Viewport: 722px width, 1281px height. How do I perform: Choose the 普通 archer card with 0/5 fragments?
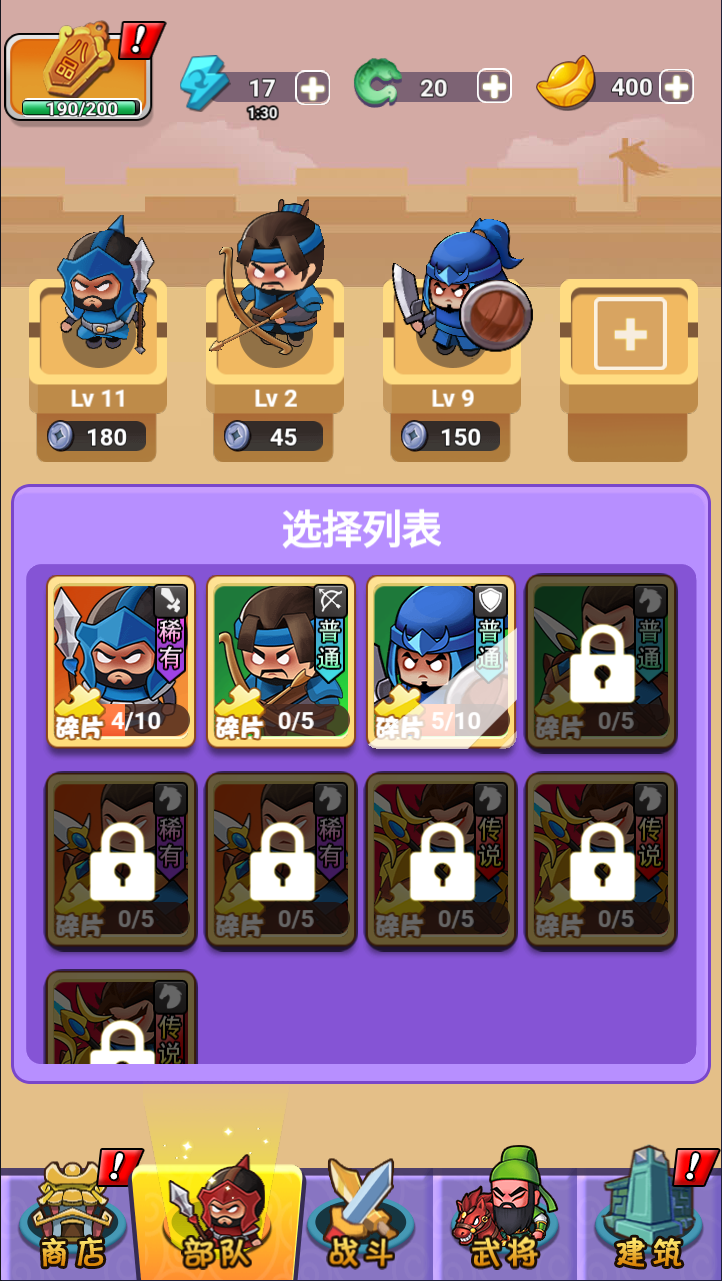(281, 662)
